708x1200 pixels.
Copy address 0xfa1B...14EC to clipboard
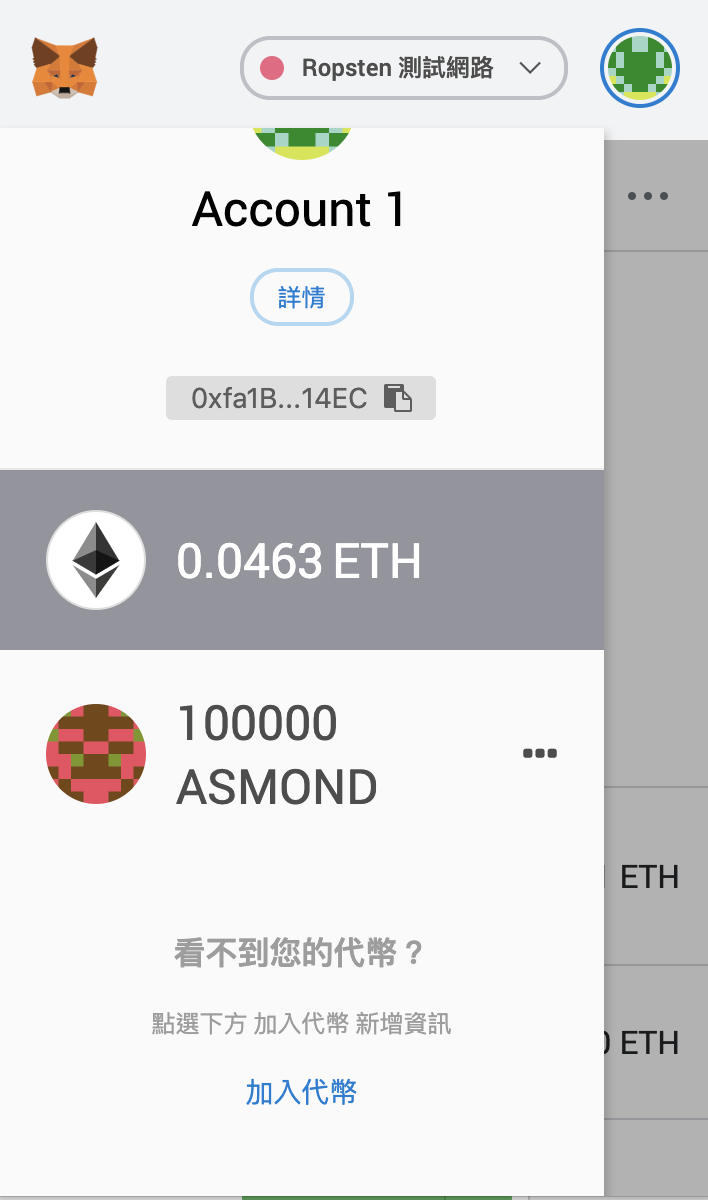pyautogui.click(x=300, y=398)
